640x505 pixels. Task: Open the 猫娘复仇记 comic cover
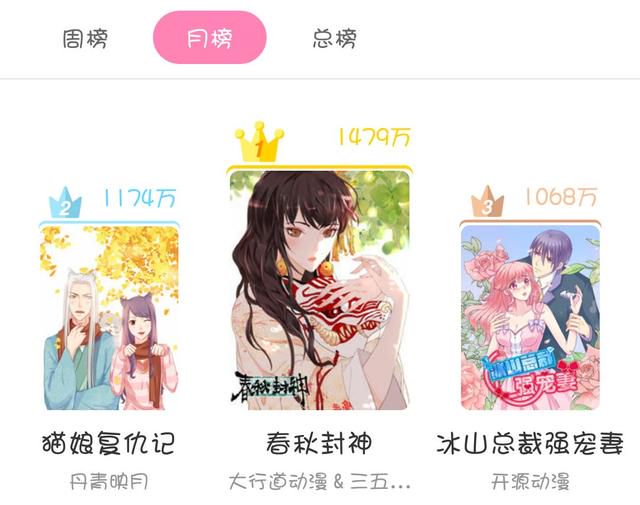click(x=111, y=318)
